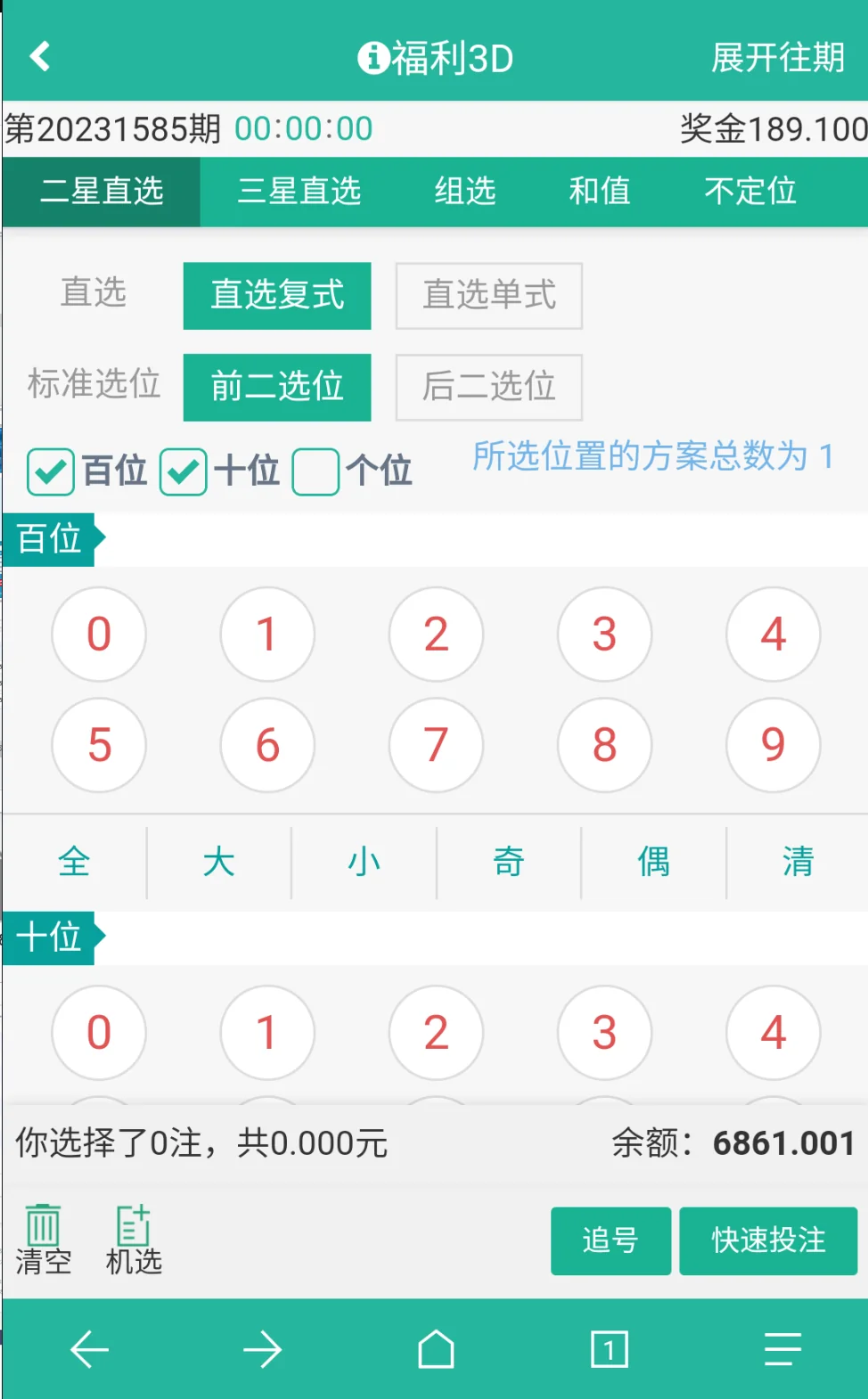Pick number 3 in 十位 section
The width and height of the screenshot is (868, 1399).
pyautogui.click(x=604, y=1032)
